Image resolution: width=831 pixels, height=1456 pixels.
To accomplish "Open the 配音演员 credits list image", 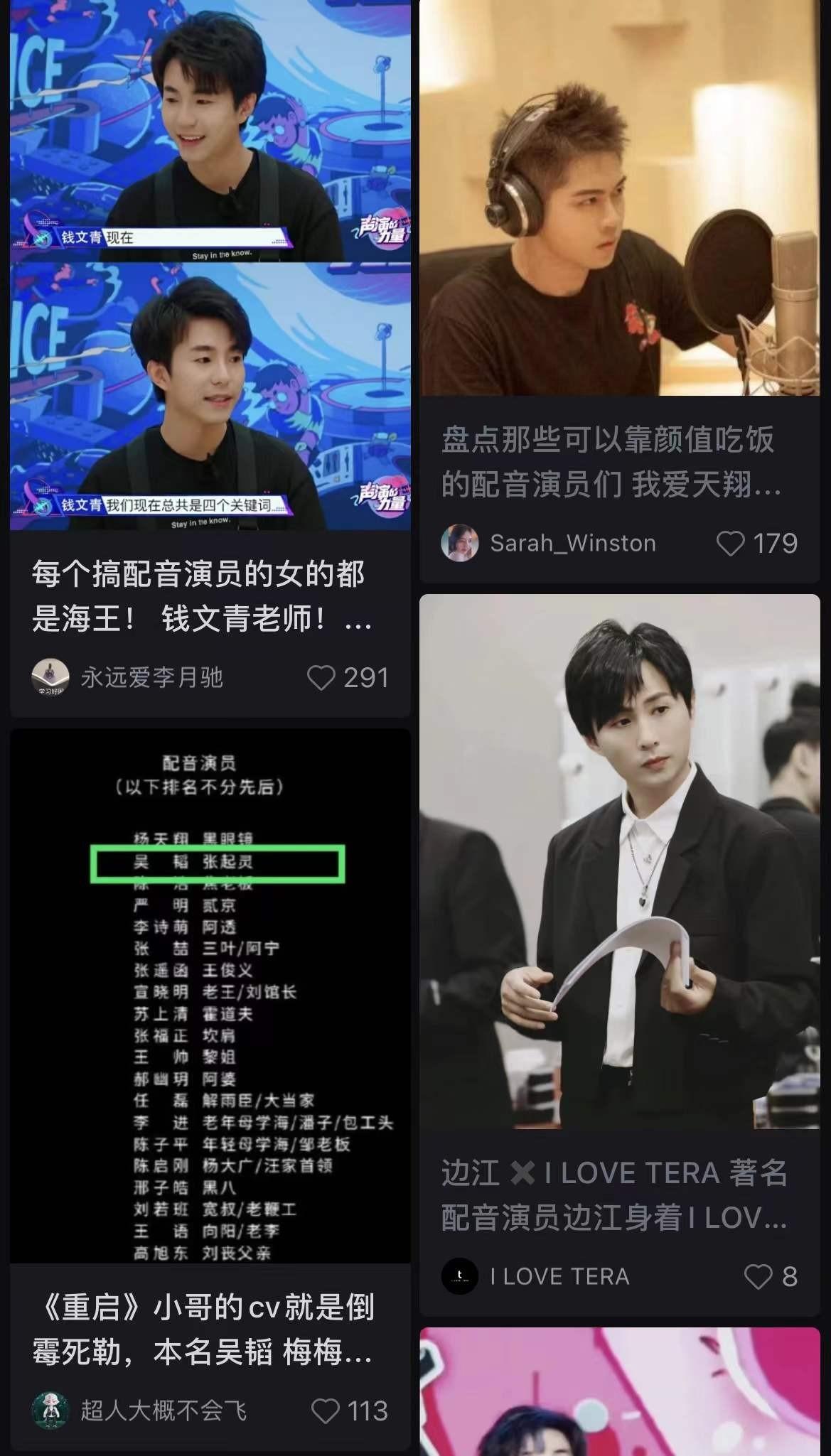I will point(210,995).
